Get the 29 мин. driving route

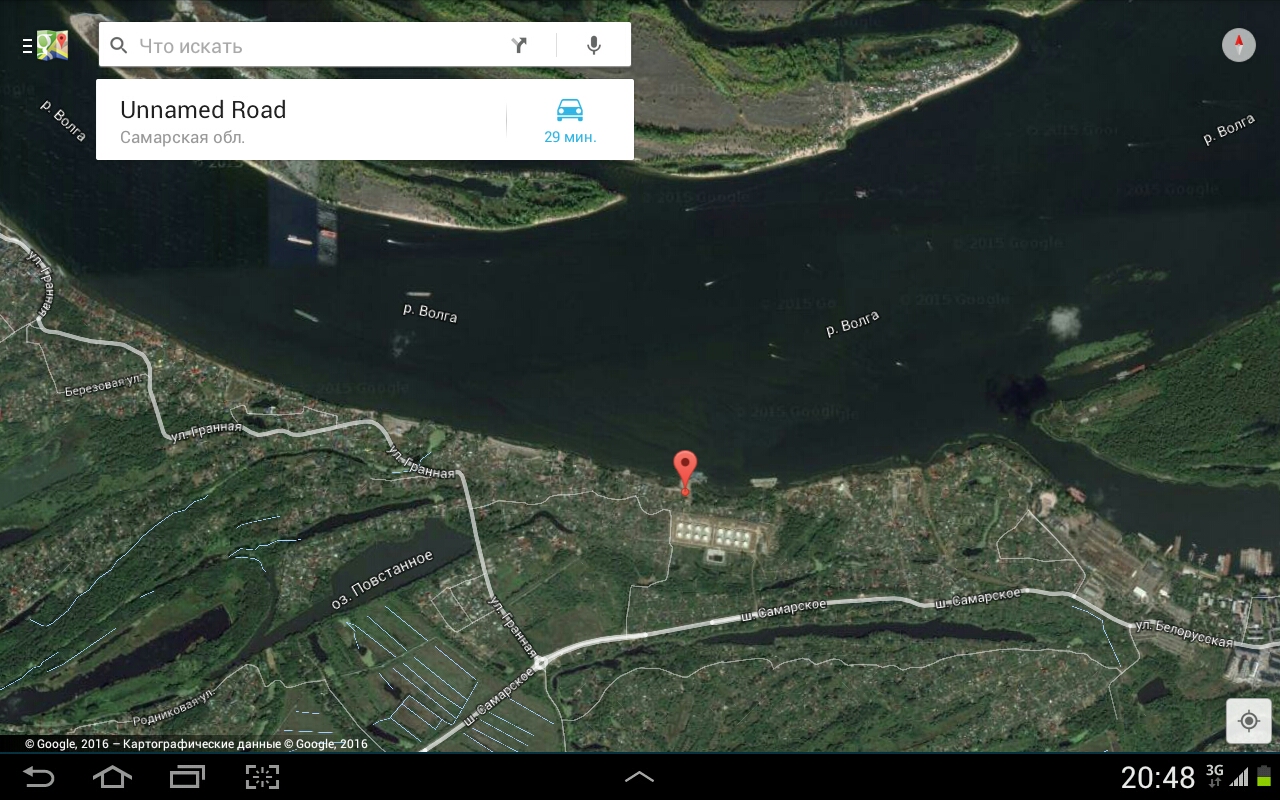coord(570,120)
